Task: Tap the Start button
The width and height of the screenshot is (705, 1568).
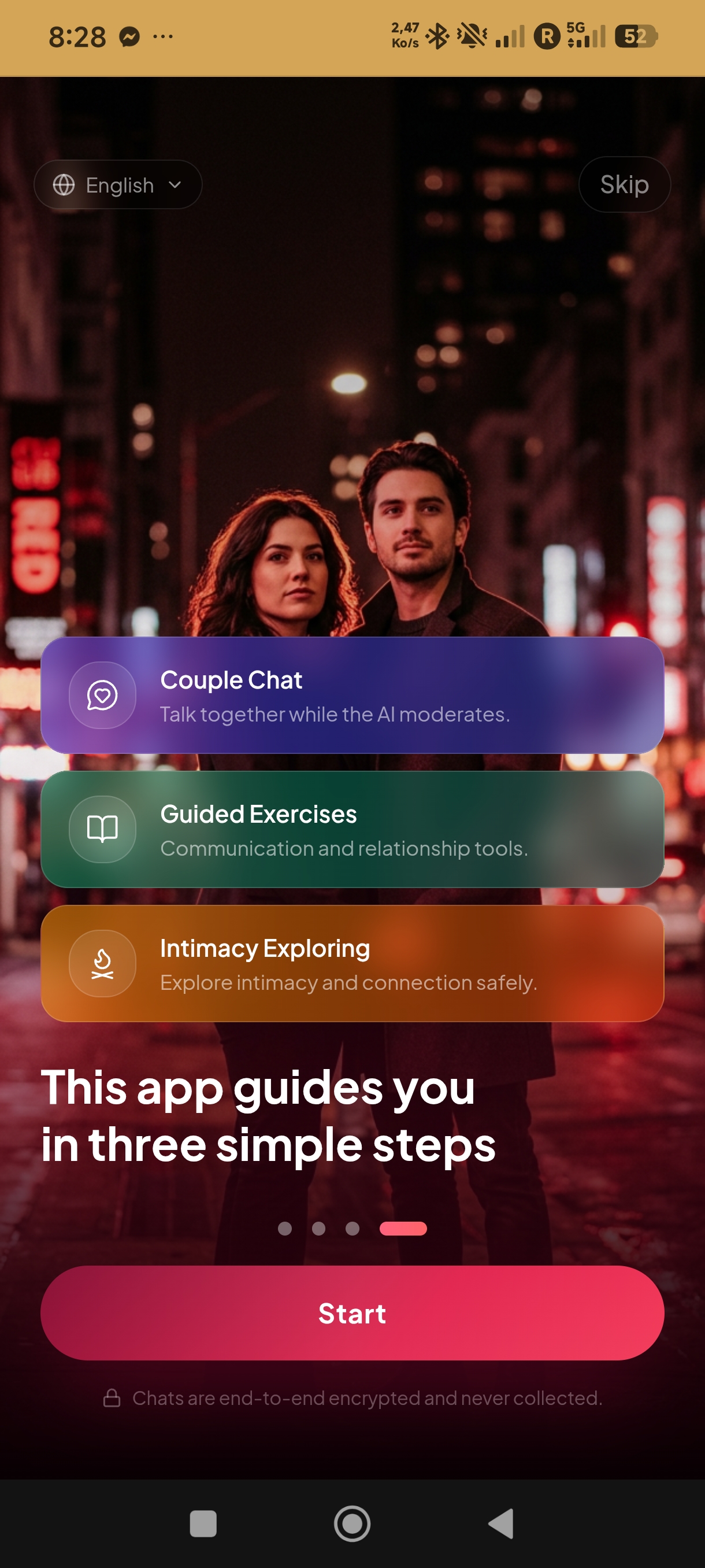Action: (x=352, y=1313)
